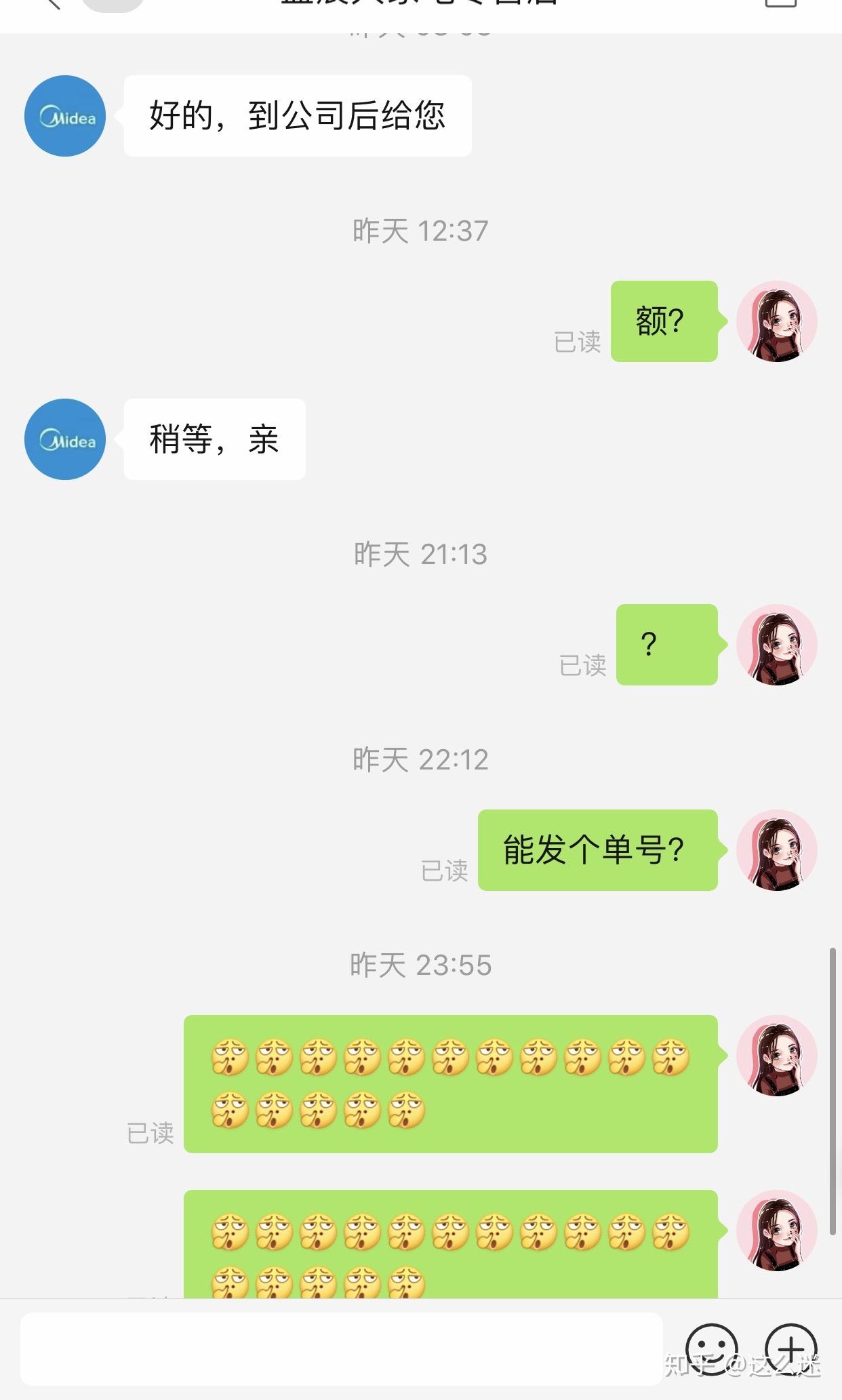Open Midea avatar beside 稍等，亲 message
The height and width of the screenshot is (1400, 842).
tap(65, 439)
